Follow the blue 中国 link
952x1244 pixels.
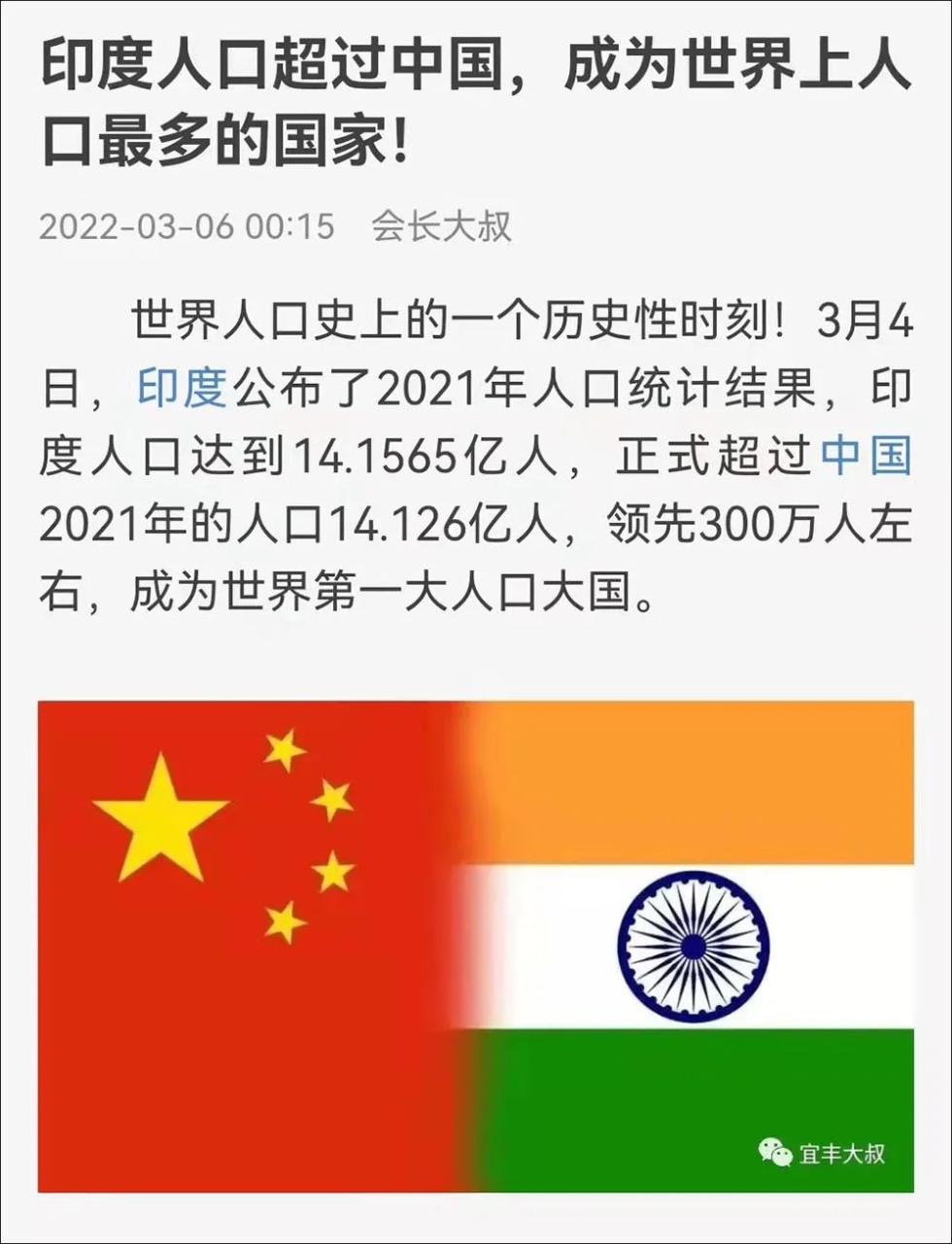(x=867, y=455)
